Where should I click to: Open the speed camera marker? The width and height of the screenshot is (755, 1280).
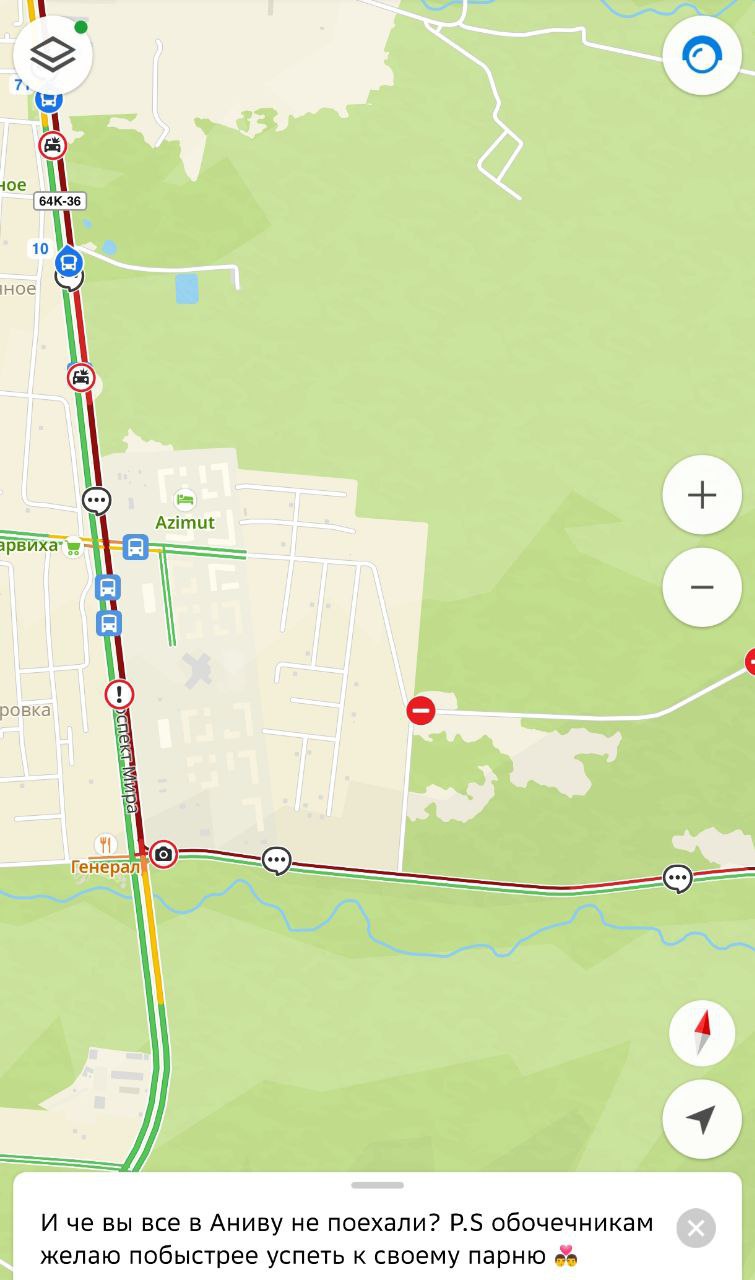click(x=163, y=854)
